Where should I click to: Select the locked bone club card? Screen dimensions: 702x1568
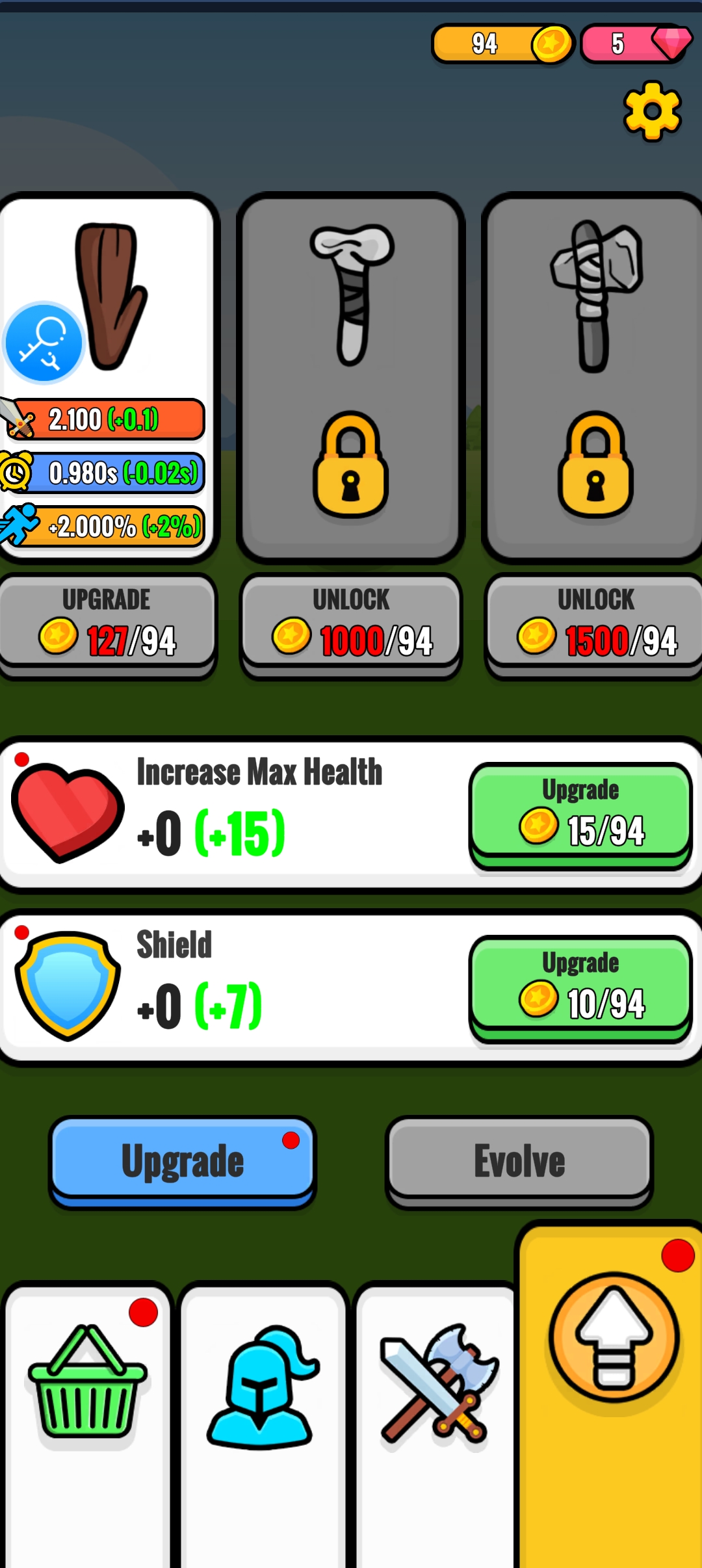(351, 377)
